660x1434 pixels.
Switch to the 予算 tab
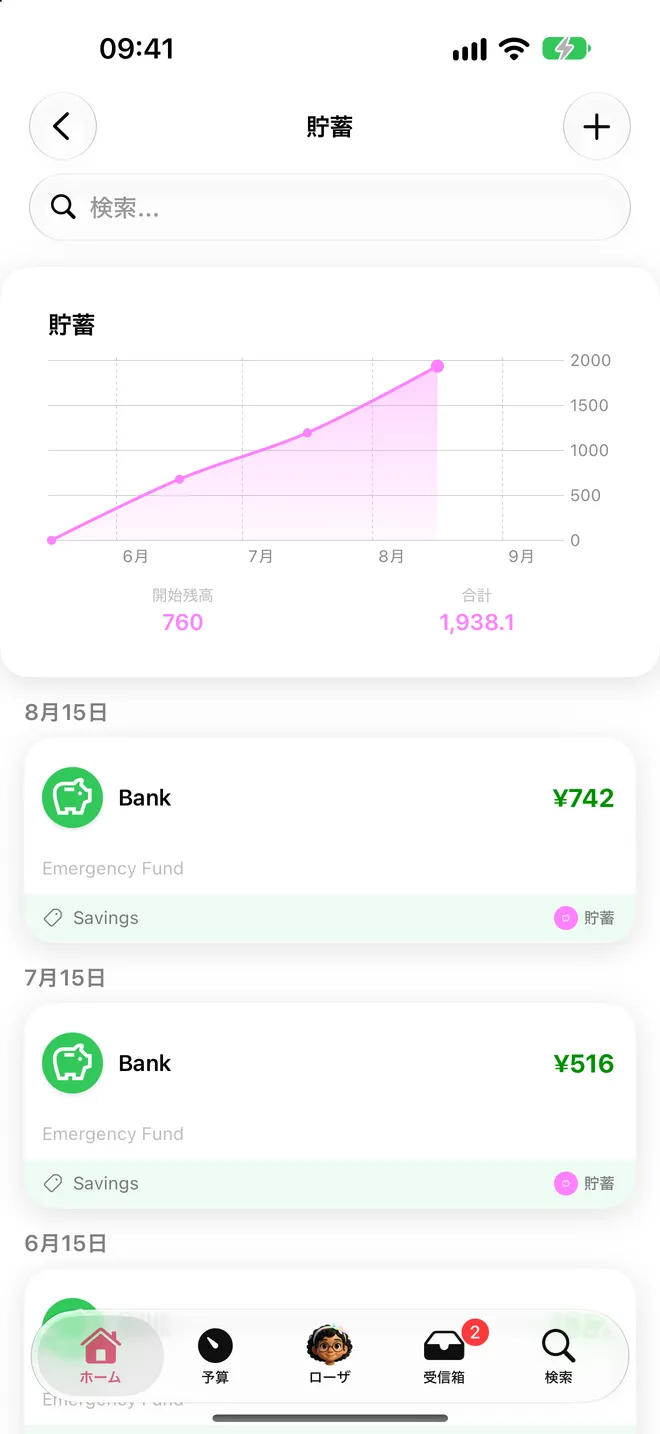coord(215,1356)
